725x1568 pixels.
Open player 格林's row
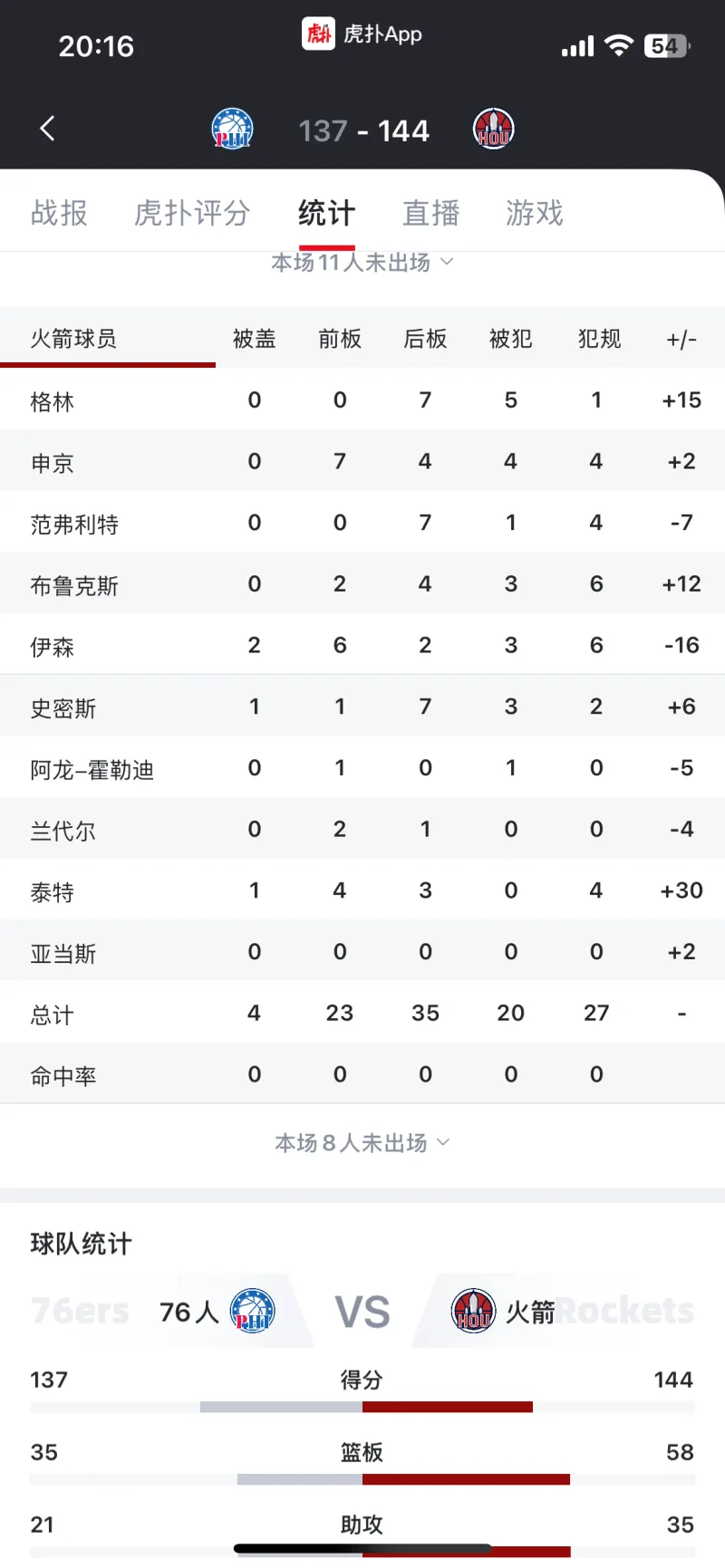(362, 400)
